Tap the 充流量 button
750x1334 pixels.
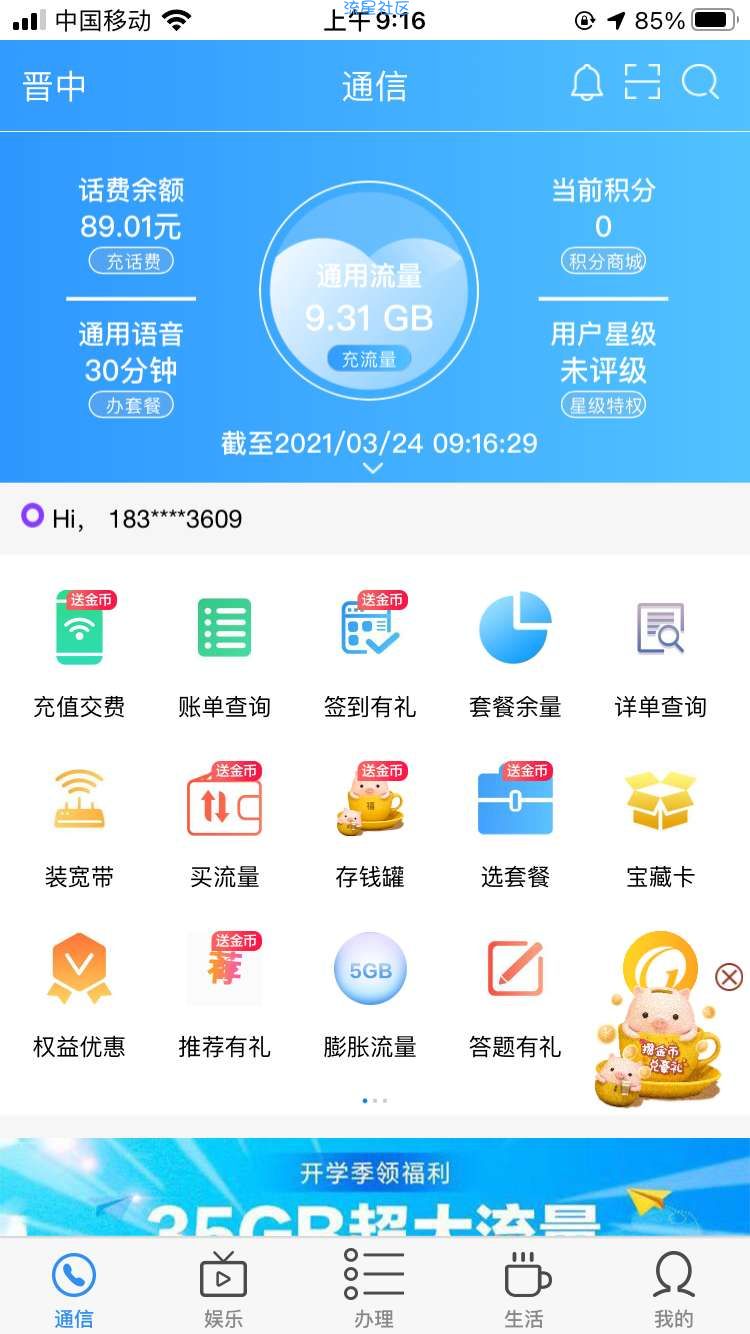(x=369, y=359)
